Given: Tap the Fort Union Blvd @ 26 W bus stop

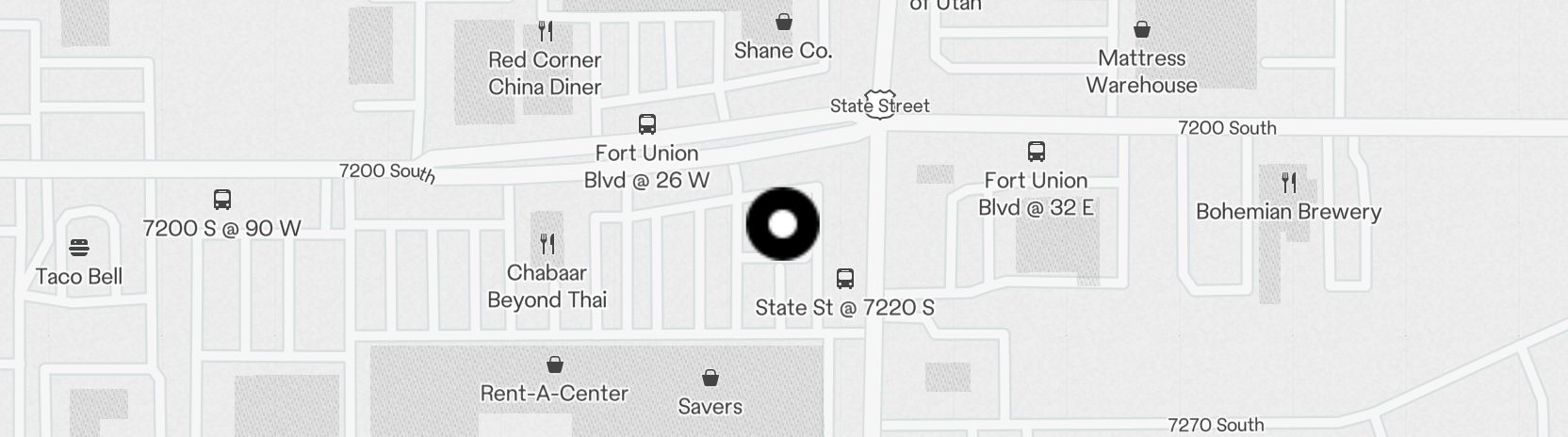Looking at the screenshot, I should (647, 124).
